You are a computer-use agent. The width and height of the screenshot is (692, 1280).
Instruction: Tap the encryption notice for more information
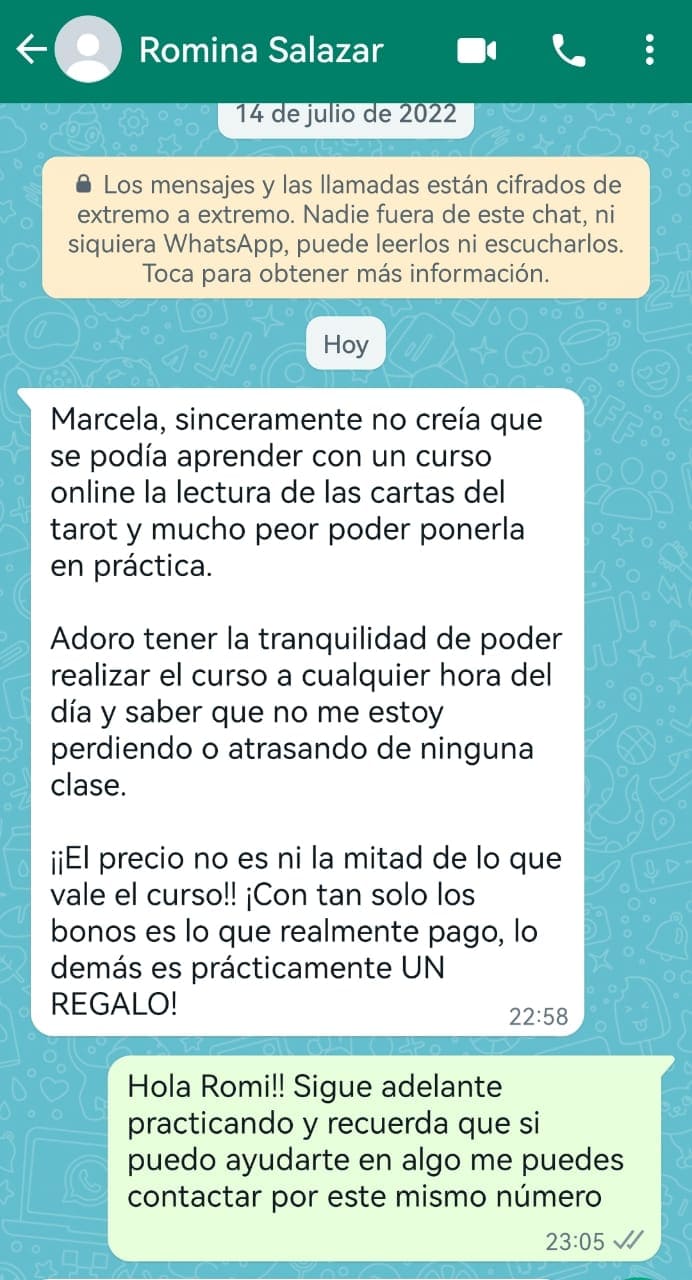(345, 229)
